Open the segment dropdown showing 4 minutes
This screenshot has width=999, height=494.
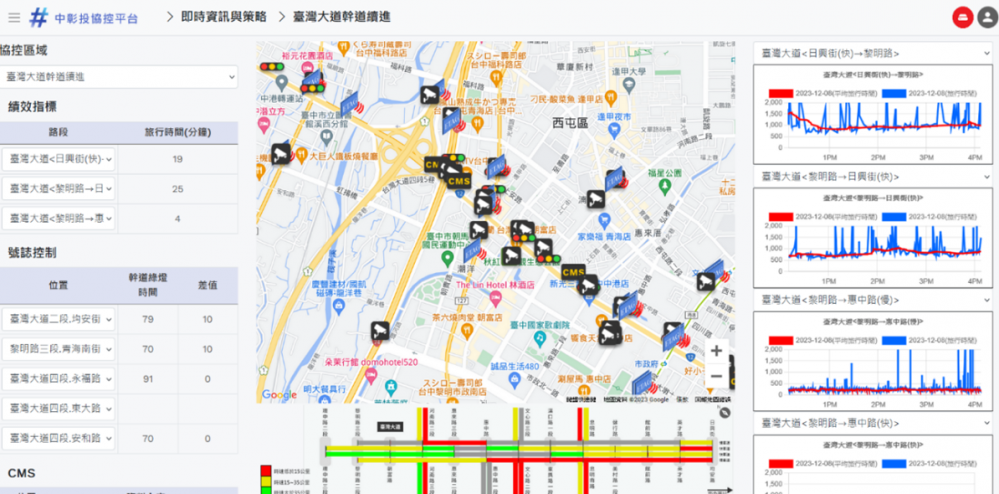tap(59, 217)
